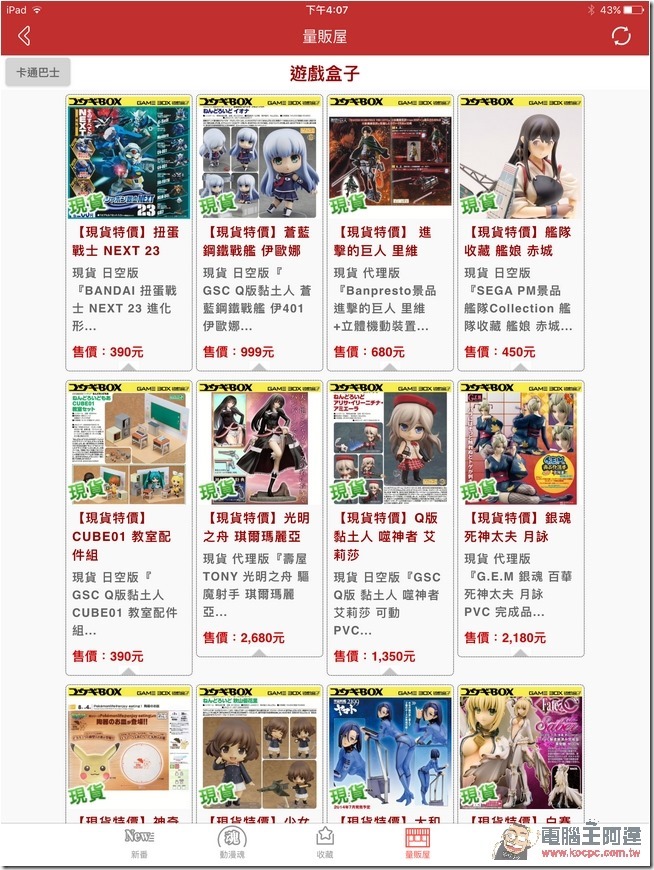Viewport: 654px width, 870px height.
Task: Open the 收藏 favorites tab
Action: [x=325, y=844]
